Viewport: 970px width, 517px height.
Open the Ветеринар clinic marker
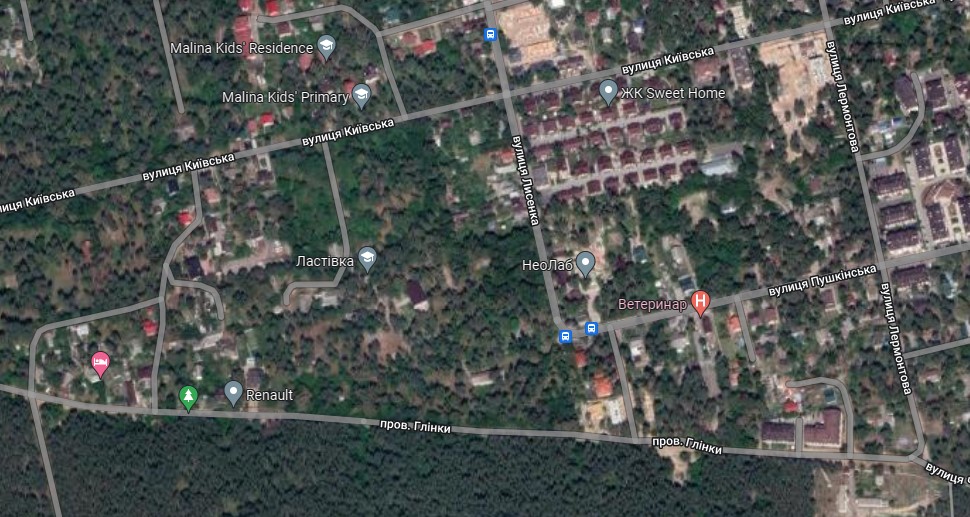tap(701, 301)
